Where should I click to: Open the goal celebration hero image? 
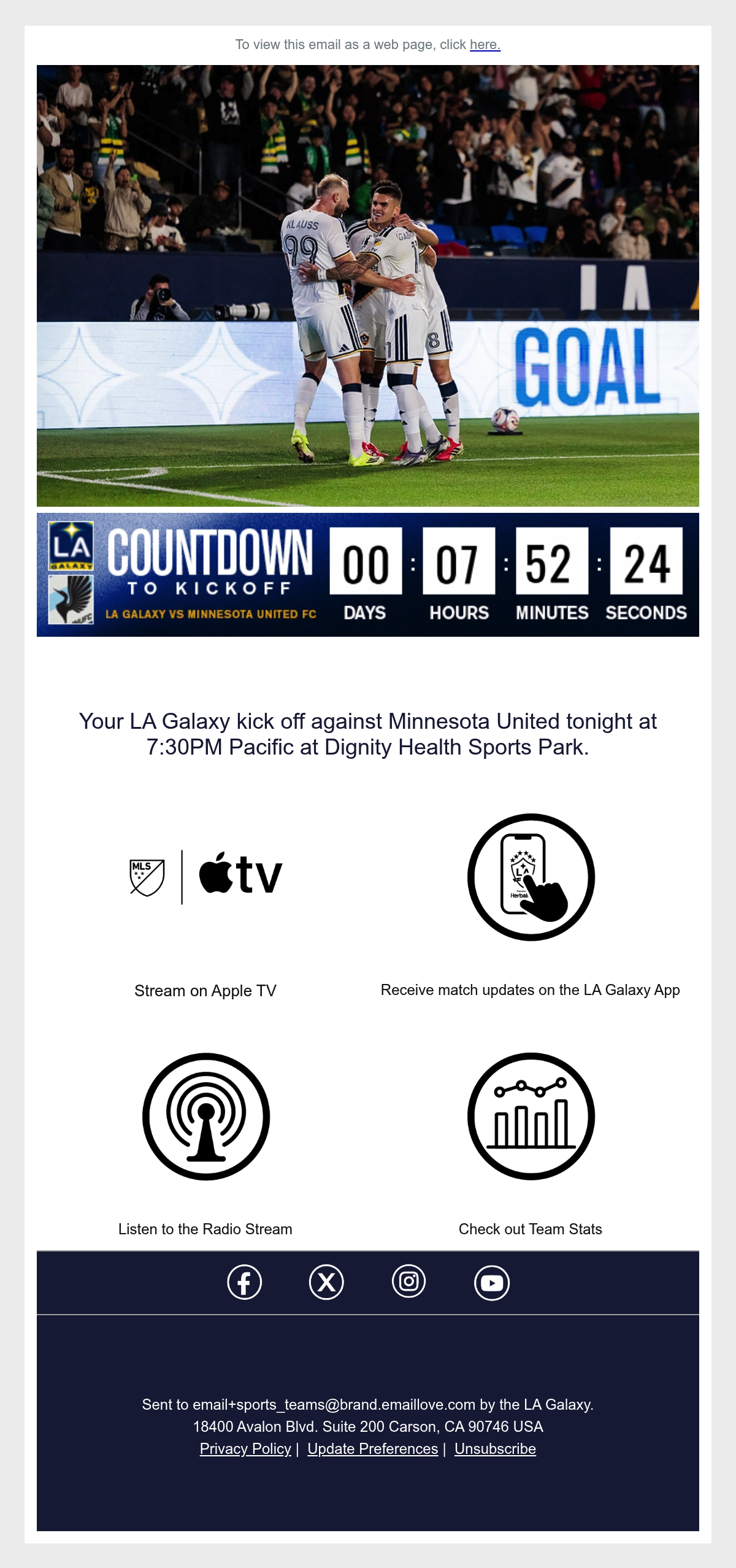pos(368,286)
